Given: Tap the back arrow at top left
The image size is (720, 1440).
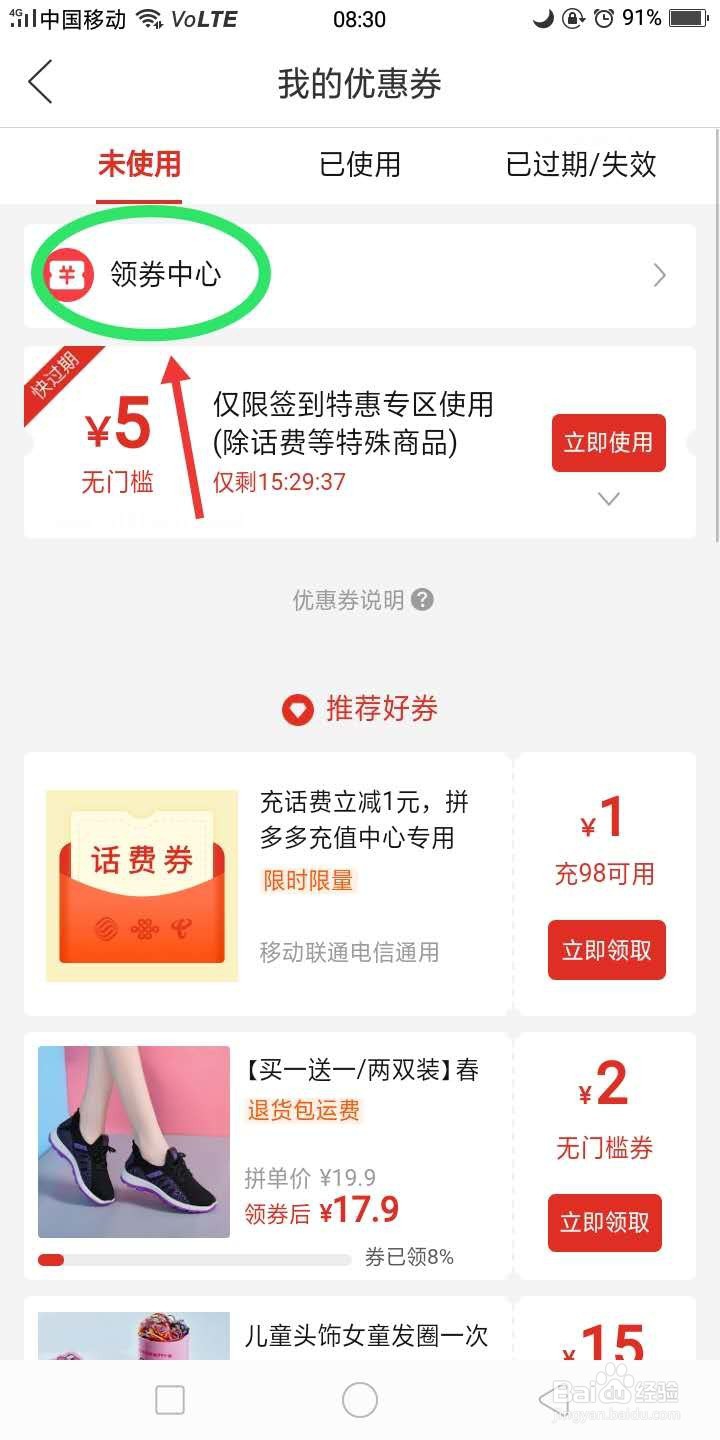Looking at the screenshot, I should coord(40,82).
